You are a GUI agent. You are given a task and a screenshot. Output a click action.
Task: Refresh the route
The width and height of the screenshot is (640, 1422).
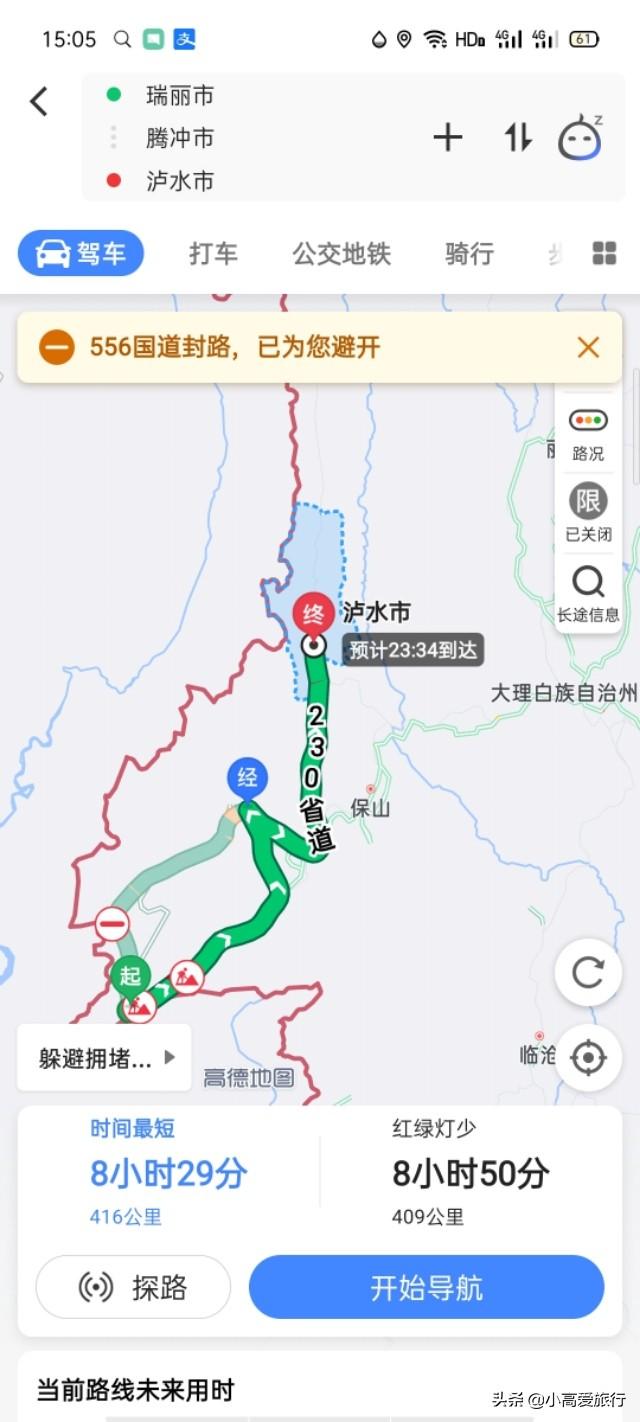pos(588,973)
